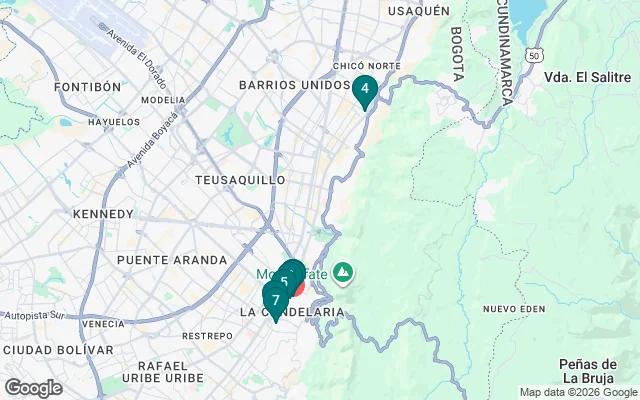This screenshot has width=640, height=400.
Task: Open the Monserrate mountain landmark pin
Action: click(x=344, y=272)
